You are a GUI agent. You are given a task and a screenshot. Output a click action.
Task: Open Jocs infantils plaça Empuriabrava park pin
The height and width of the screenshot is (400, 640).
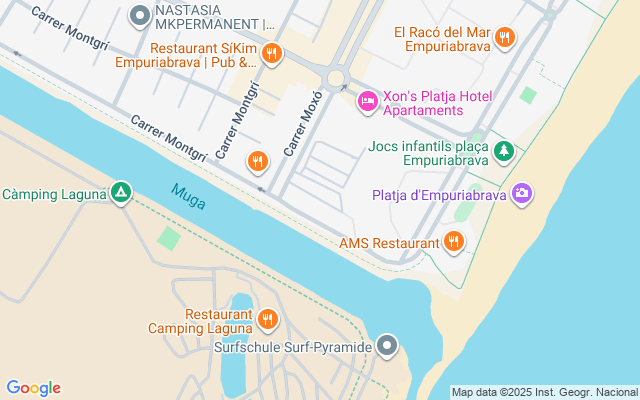point(505,150)
